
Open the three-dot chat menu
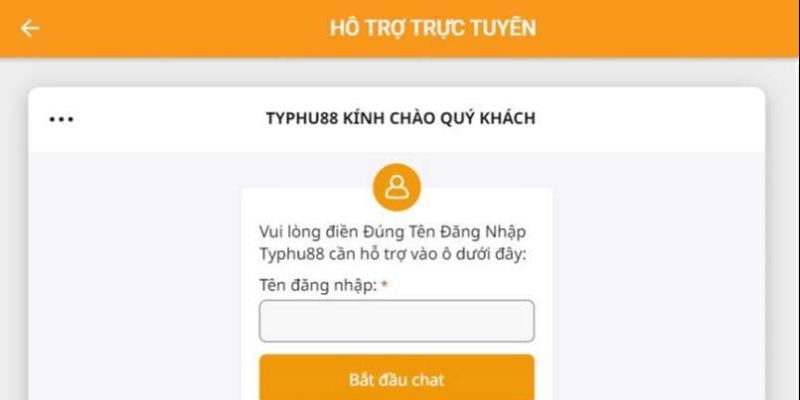point(61,119)
